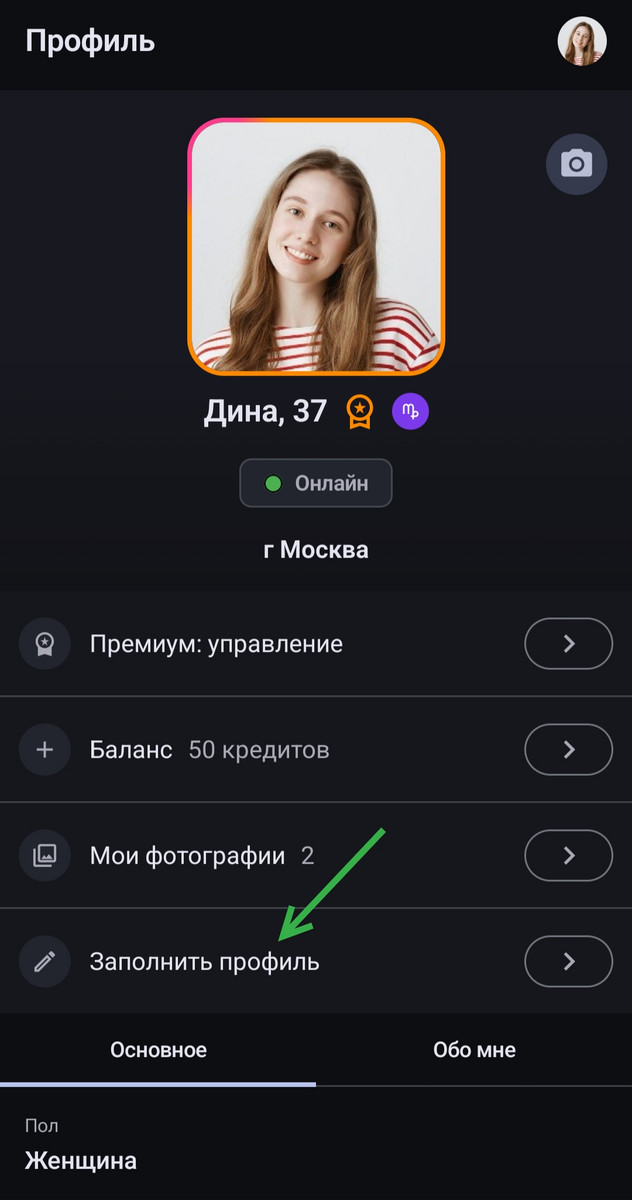Tap the Онлайн status chip
Screen dimensions: 632x1200
316,484
